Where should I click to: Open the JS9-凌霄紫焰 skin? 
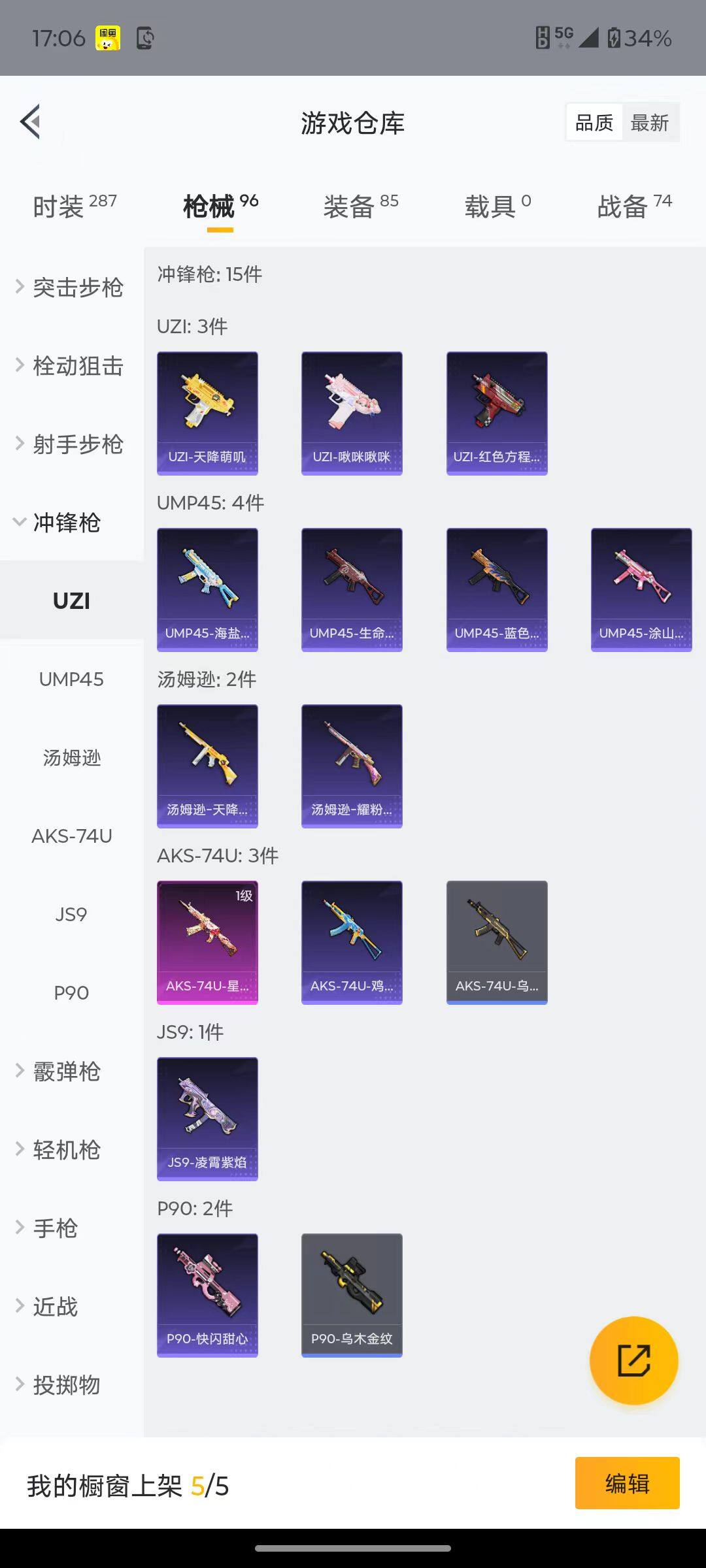pyautogui.click(x=207, y=1119)
